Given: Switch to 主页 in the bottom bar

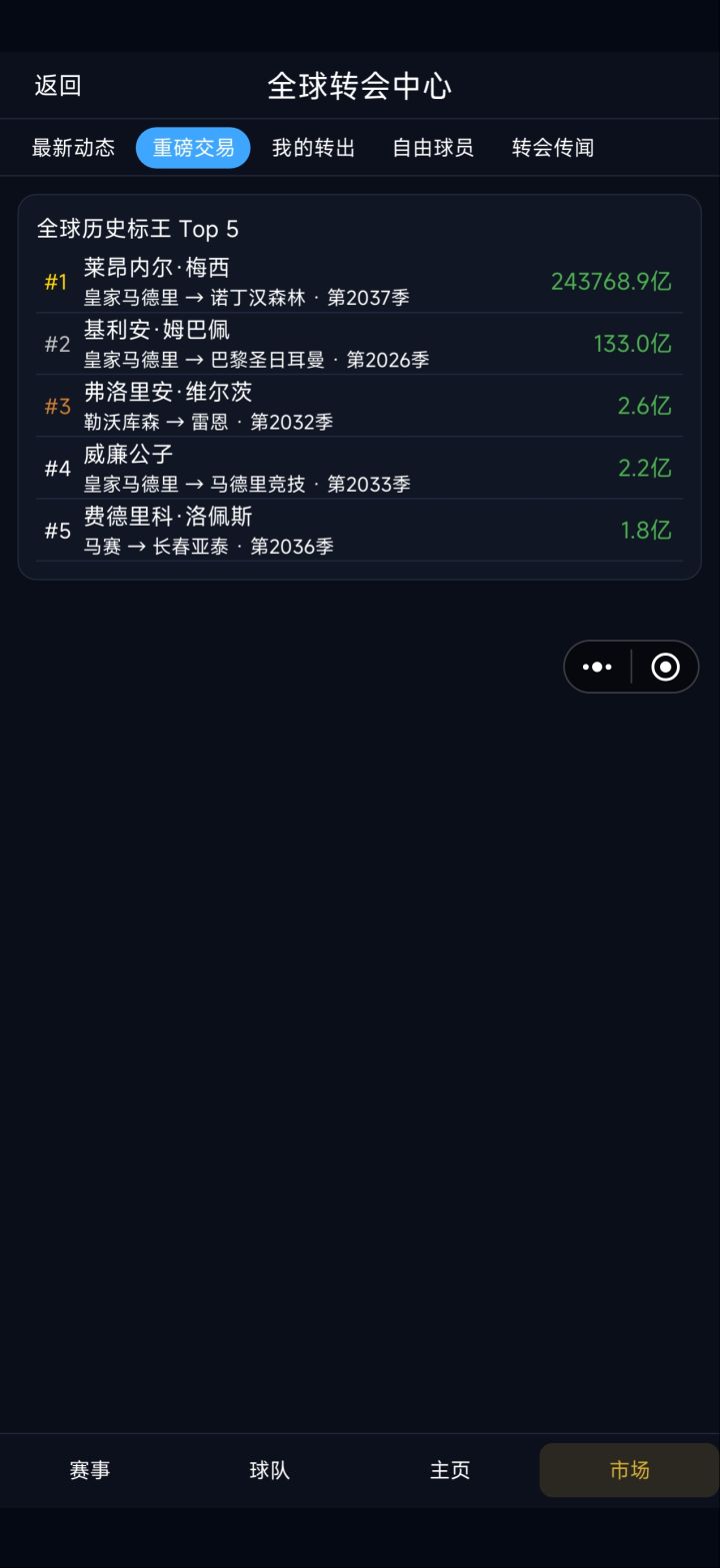Looking at the screenshot, I should 450,1470.
